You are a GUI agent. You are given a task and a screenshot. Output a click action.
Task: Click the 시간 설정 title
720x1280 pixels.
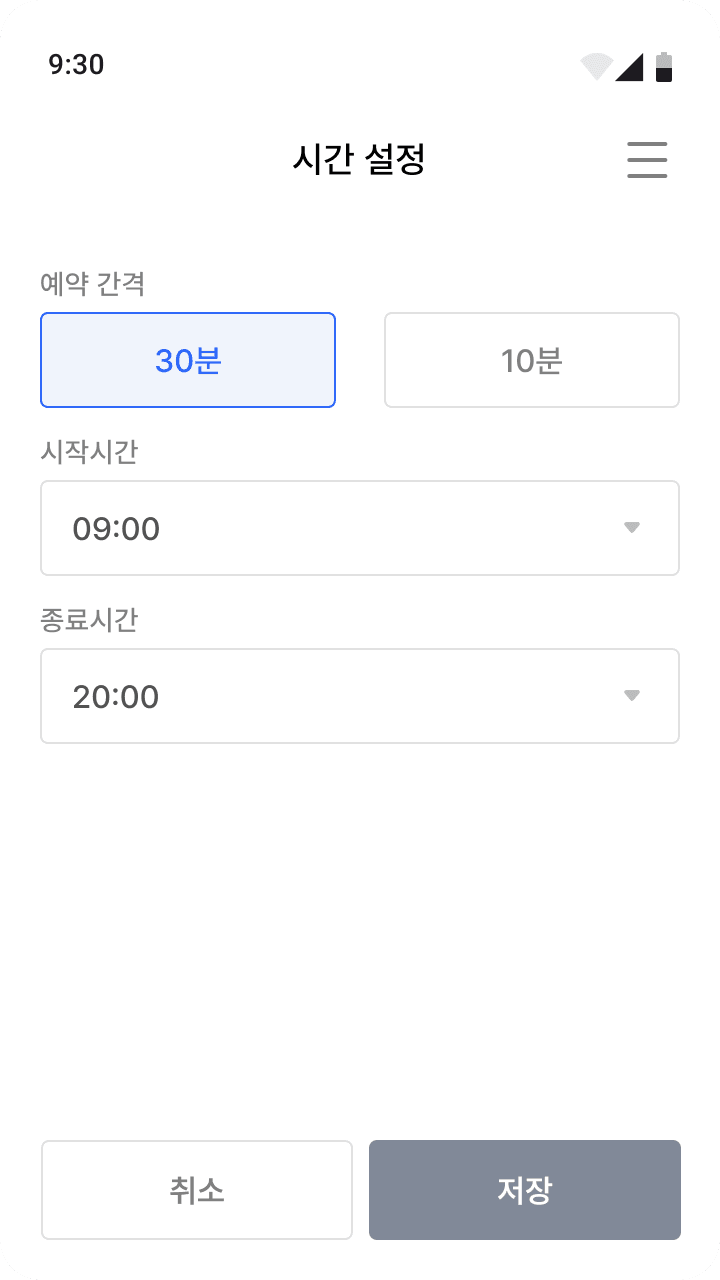[360, 159]
